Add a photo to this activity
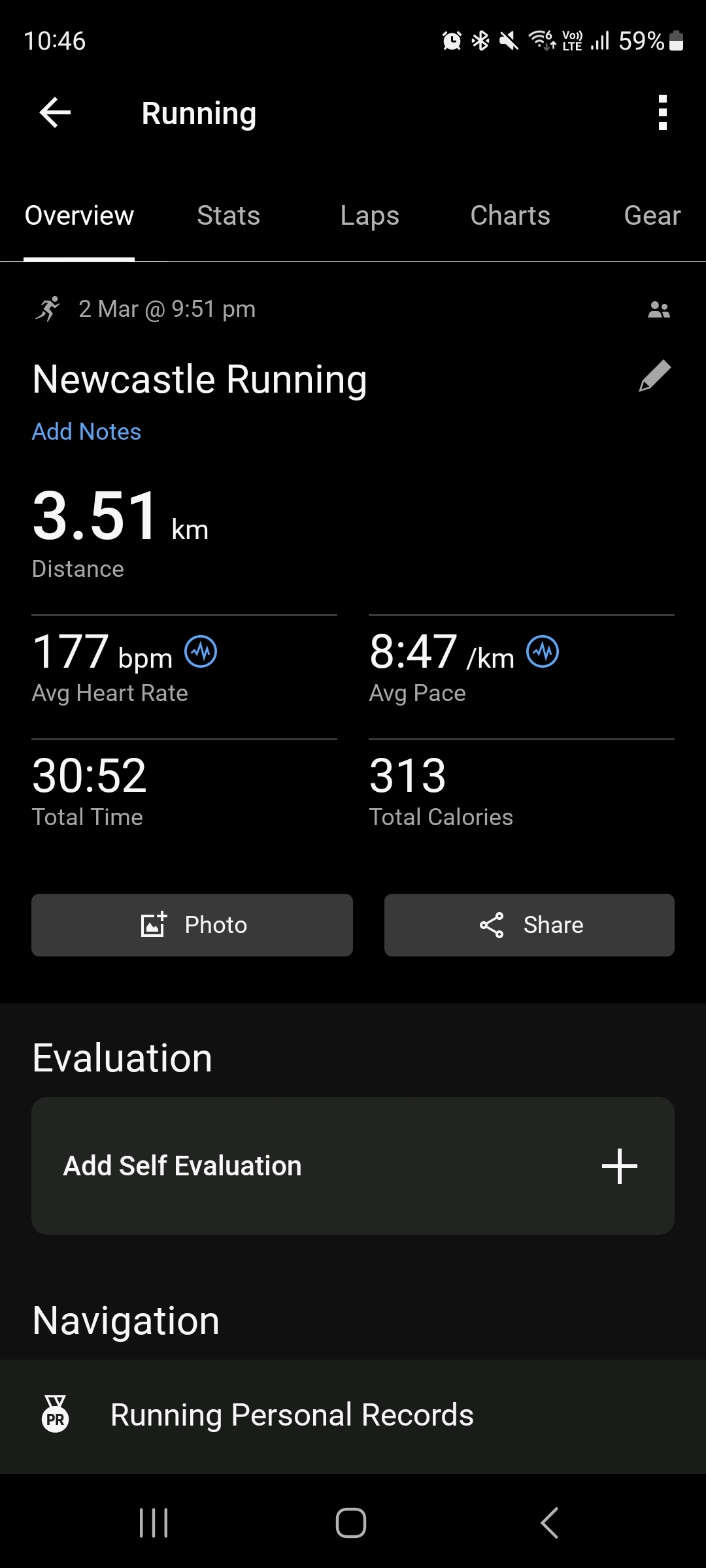Screen dimensions: 706x1568 (x=192, y=925)
